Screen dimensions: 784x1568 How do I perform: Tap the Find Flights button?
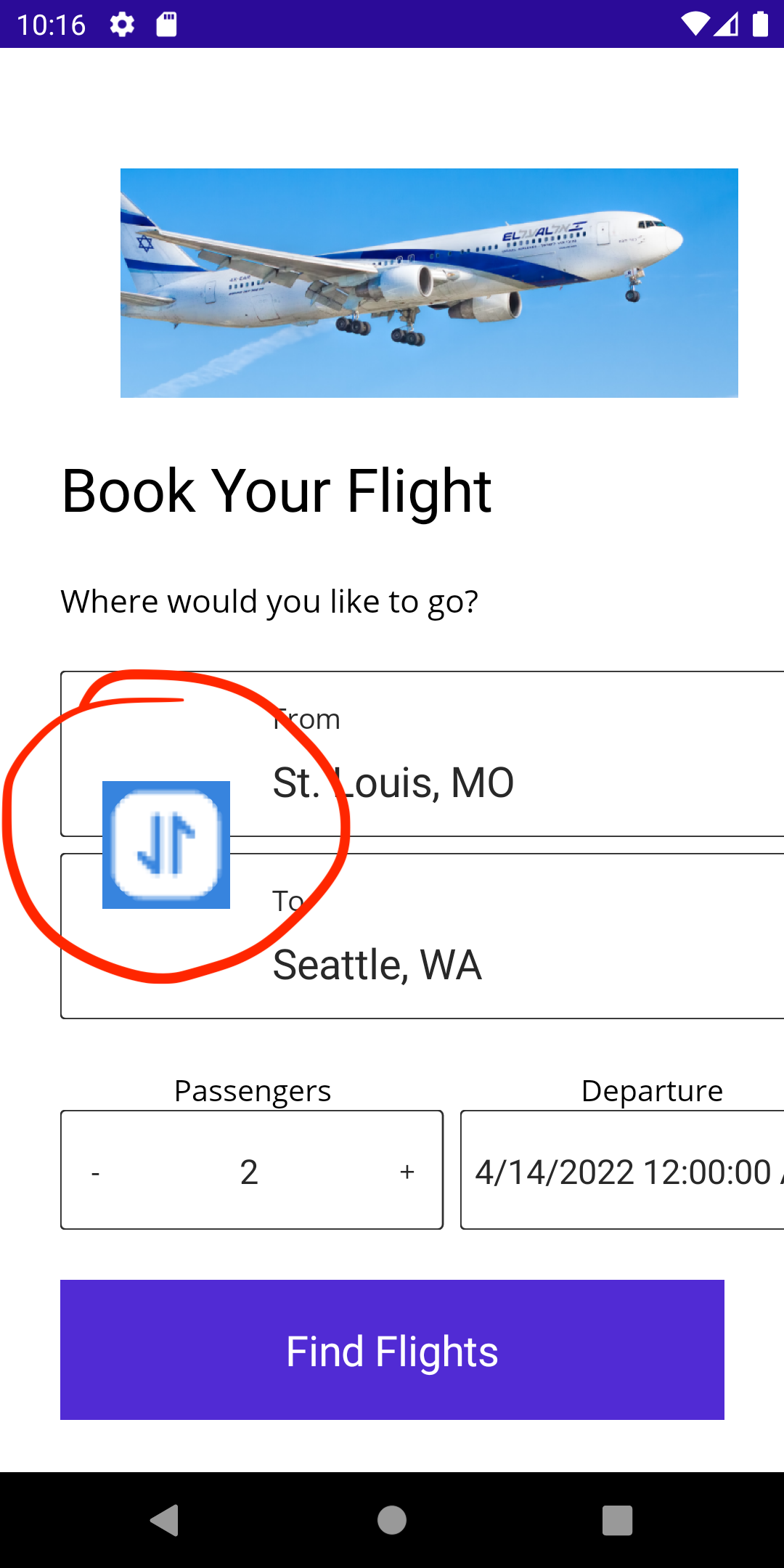pyautogui.click(x=392, y=1350)
